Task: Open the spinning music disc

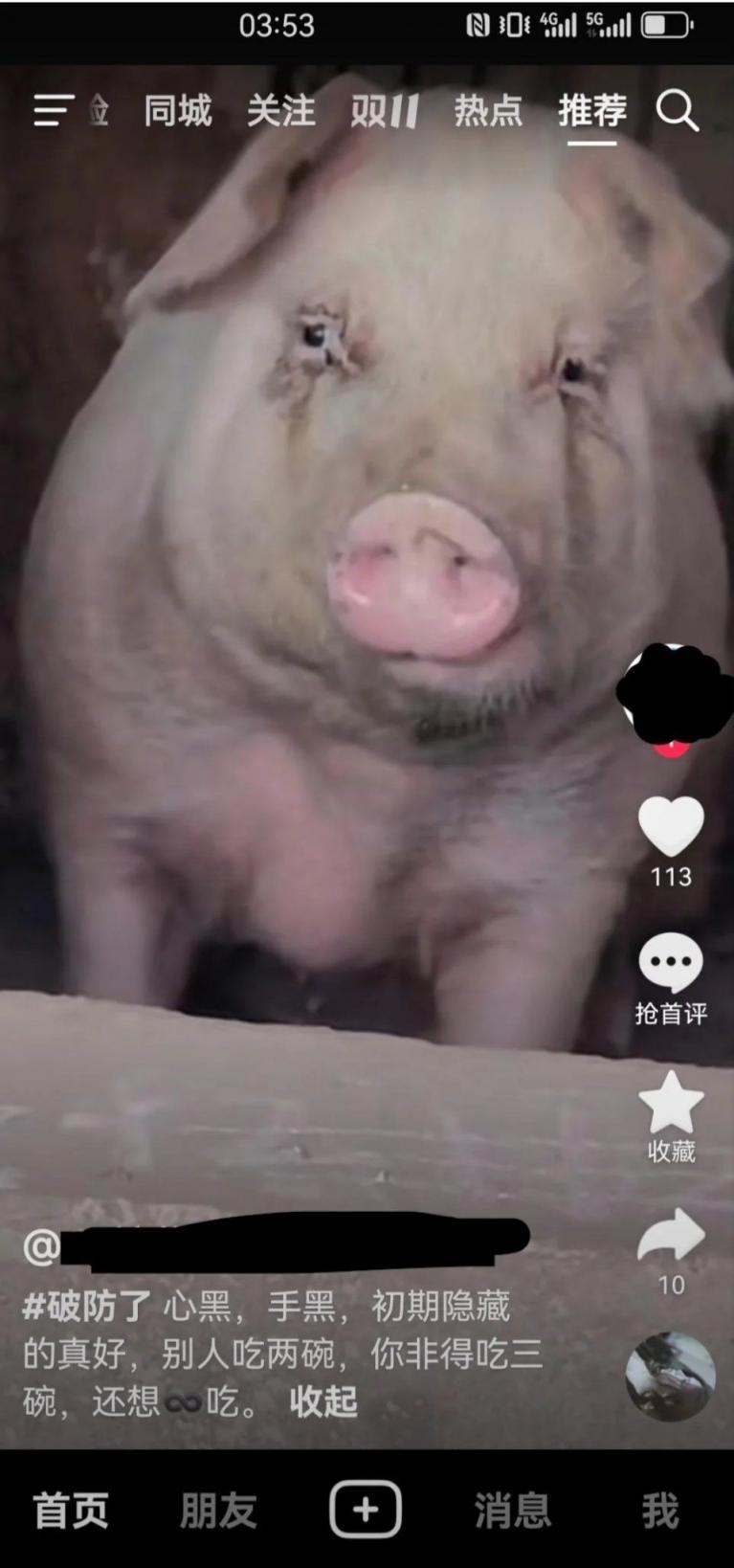Action: 670,1377
